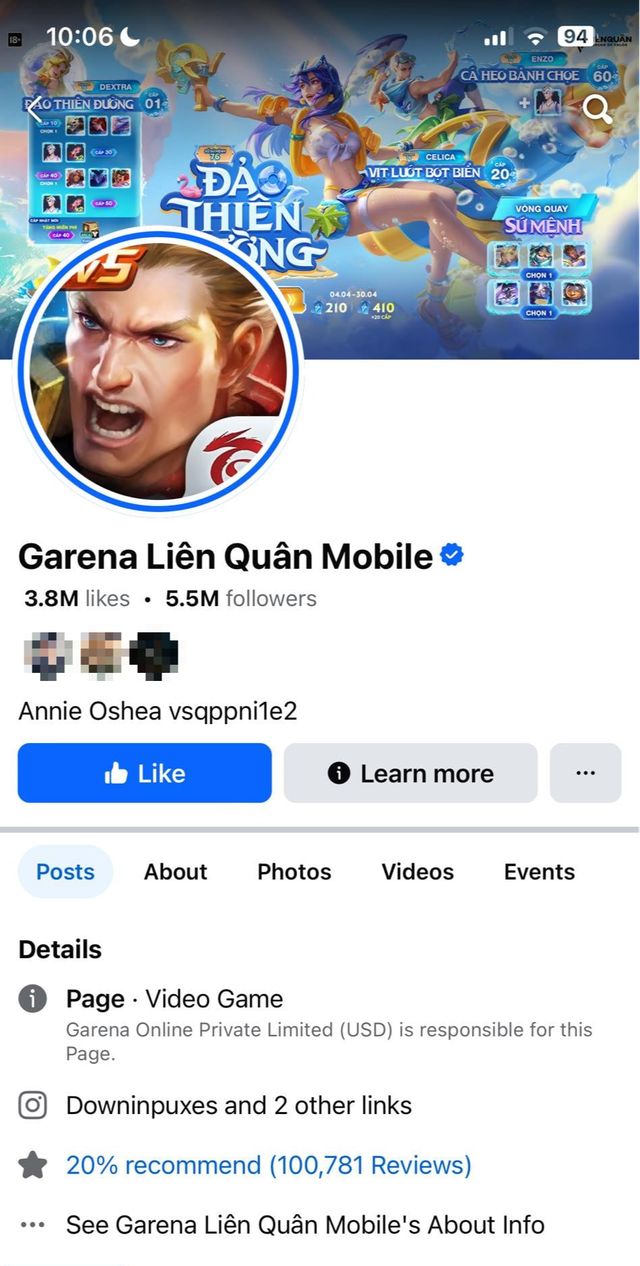Open the three-dot more options button
Image resolution: width=640 pixels, height=1266 pixels.
tap(585, 773)
